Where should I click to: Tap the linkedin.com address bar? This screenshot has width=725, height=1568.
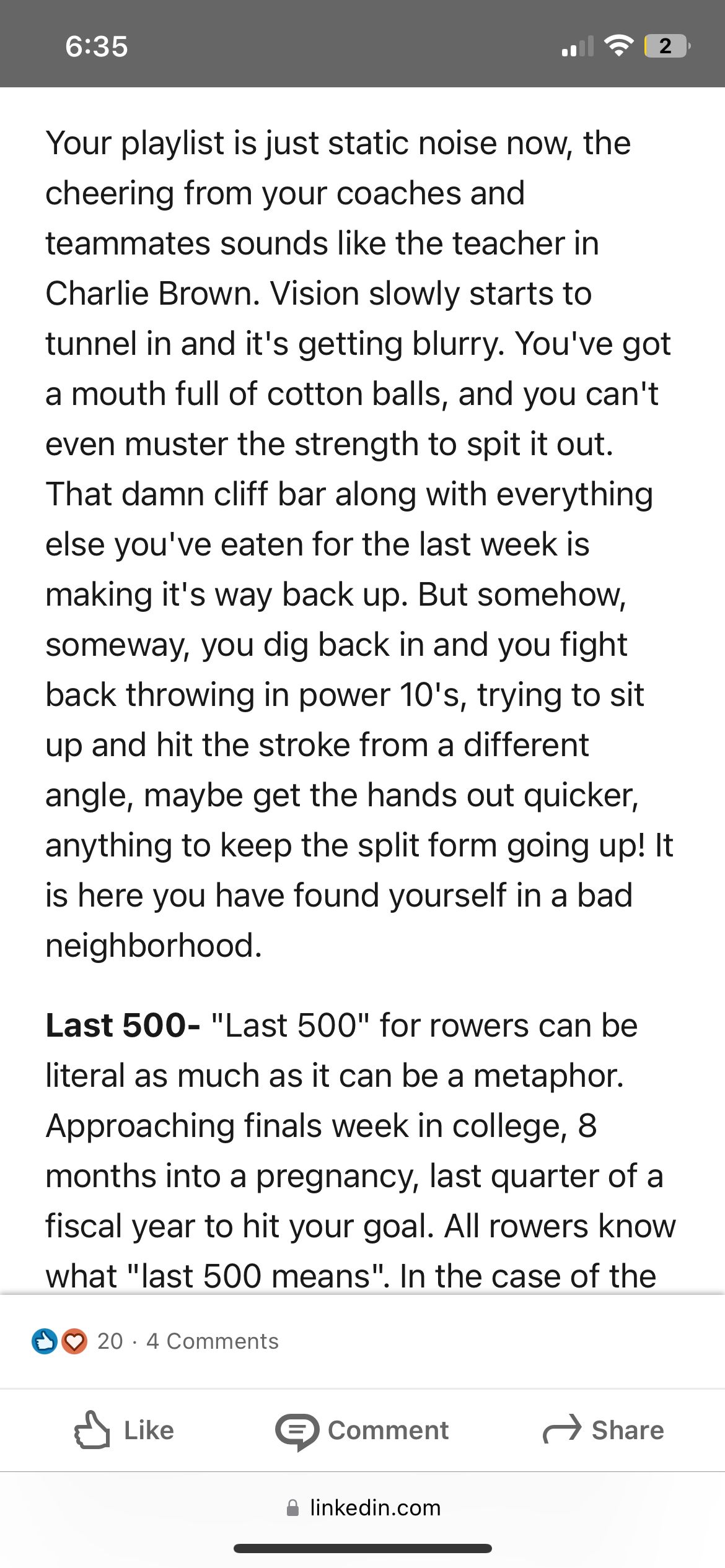click(x=363, y=1508)
